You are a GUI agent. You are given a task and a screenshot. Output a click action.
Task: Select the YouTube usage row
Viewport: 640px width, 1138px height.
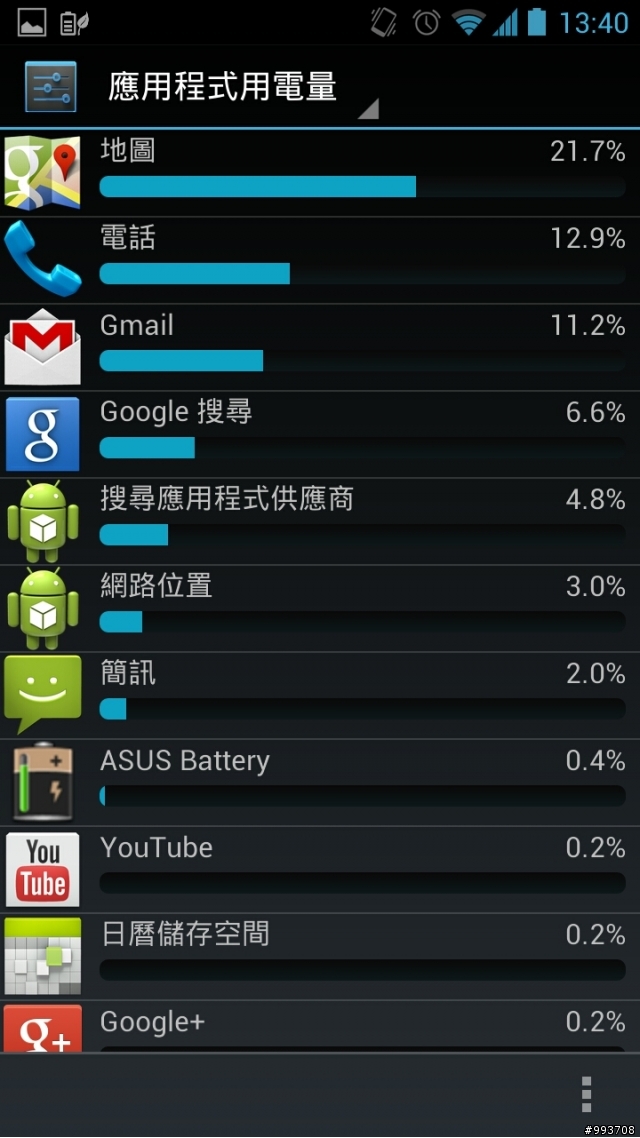click(x=320, y=869)
